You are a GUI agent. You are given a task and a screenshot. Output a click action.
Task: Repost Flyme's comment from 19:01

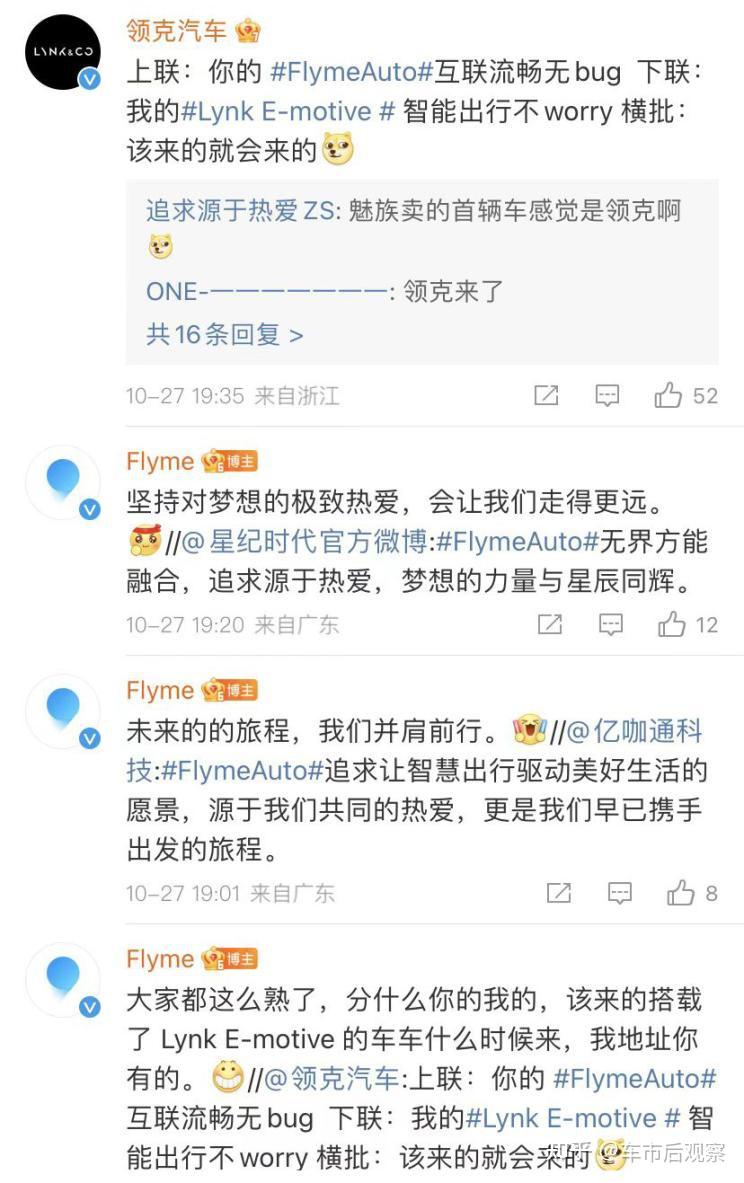coord(559,893)
